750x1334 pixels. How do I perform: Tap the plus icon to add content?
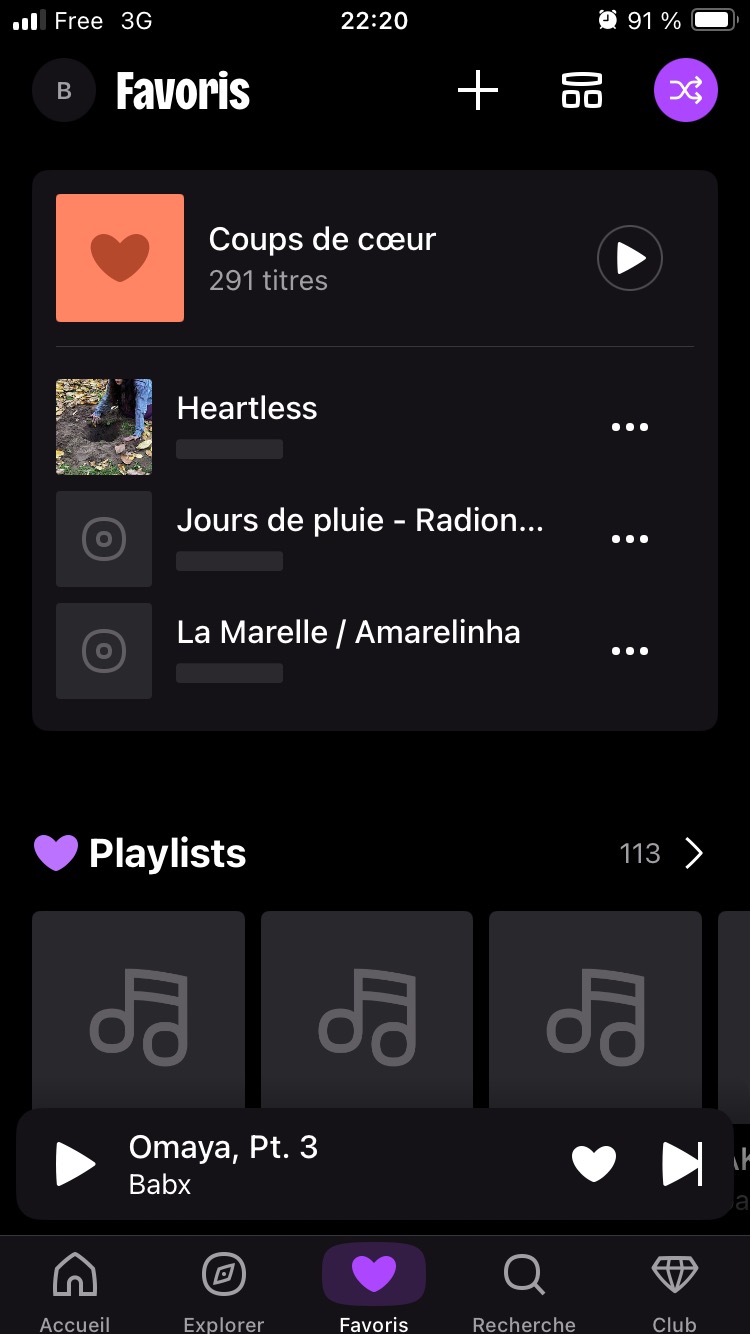coord(478,91)
